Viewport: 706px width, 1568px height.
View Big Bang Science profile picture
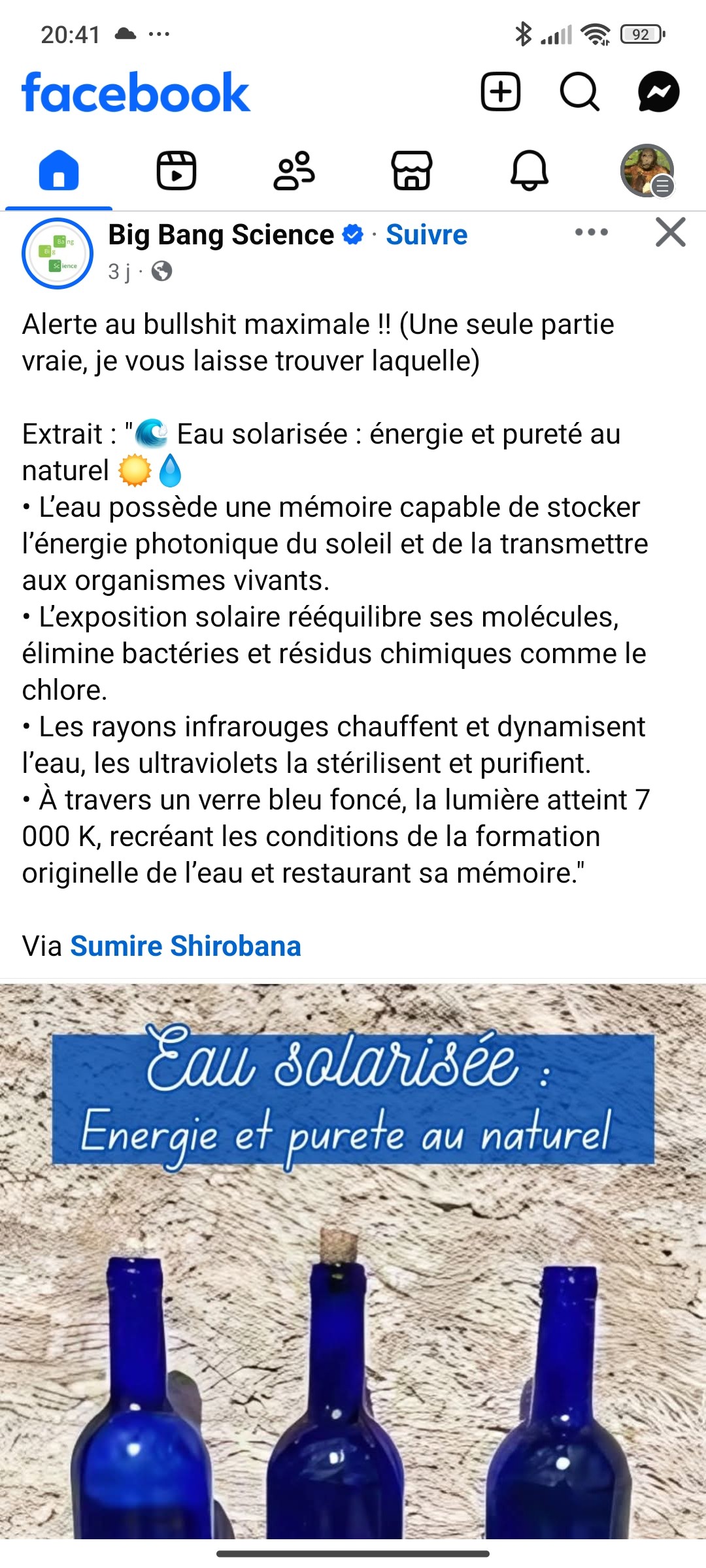[x=58, y=253]
